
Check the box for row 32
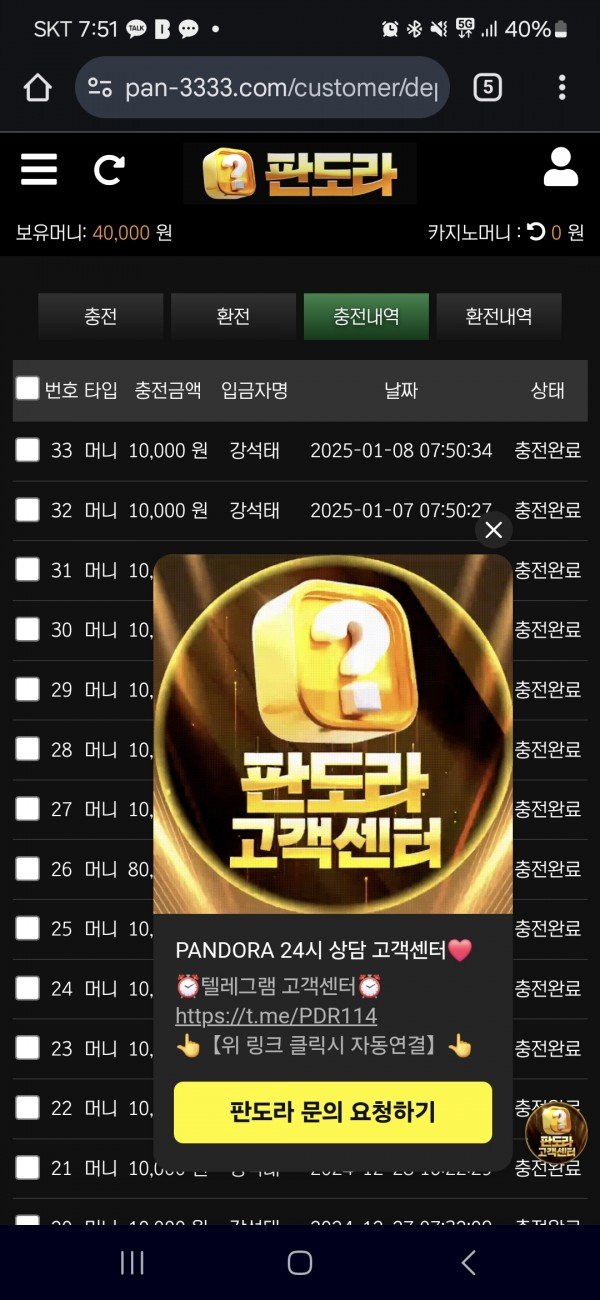pyautogui.click(x=27, y=510)
